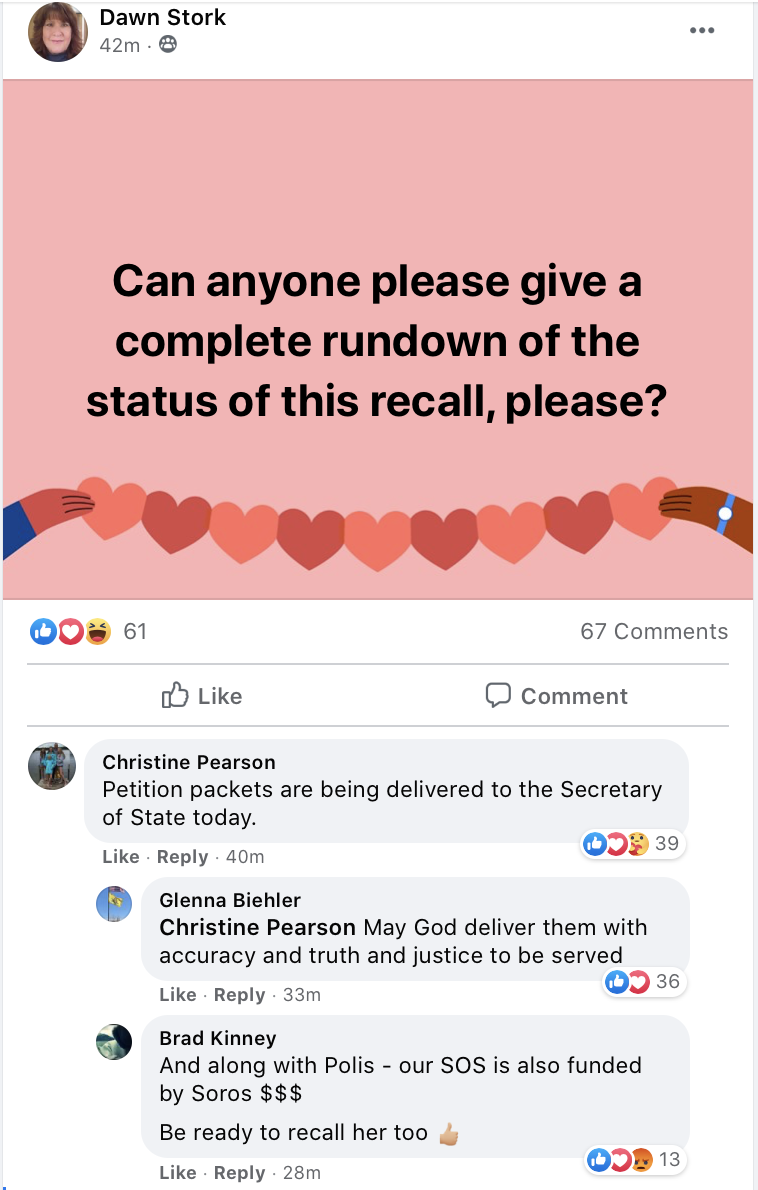The height and width of the screenshot is (1190, 758).
Task: Open the post's three-dot options menu
Action: tap(702, 30)
